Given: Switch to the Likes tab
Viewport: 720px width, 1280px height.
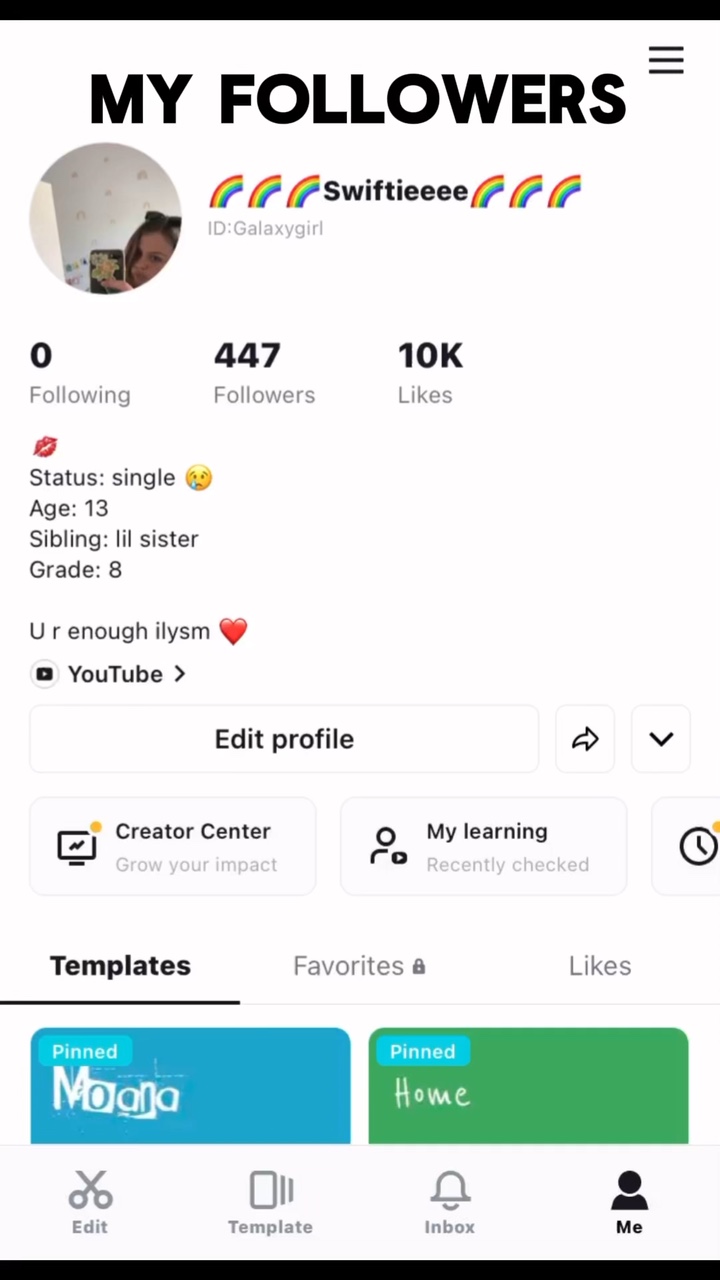Looking at the screenshot, I should 599,966.
